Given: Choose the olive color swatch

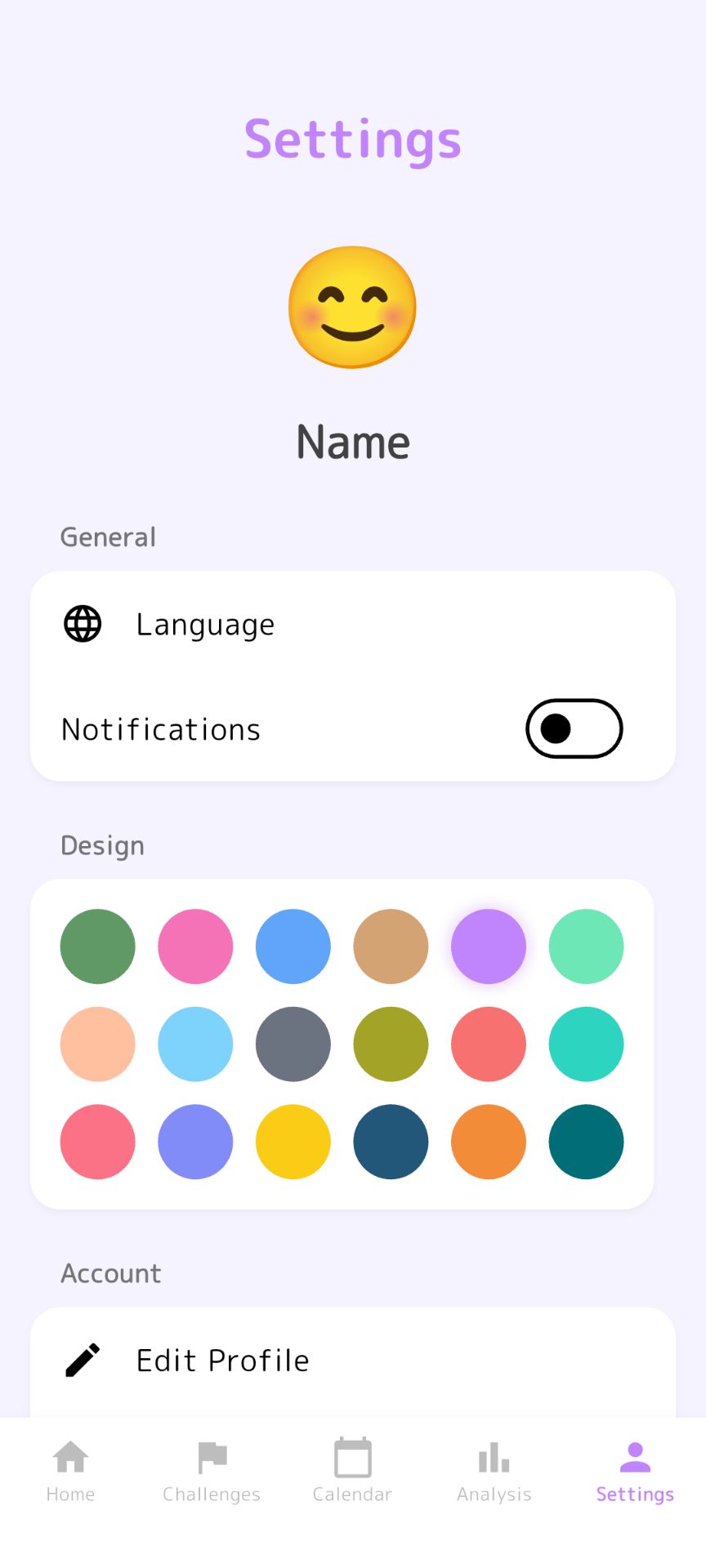Looking at the screenshot, I should pyautogui.click(x=391, y=1045).
